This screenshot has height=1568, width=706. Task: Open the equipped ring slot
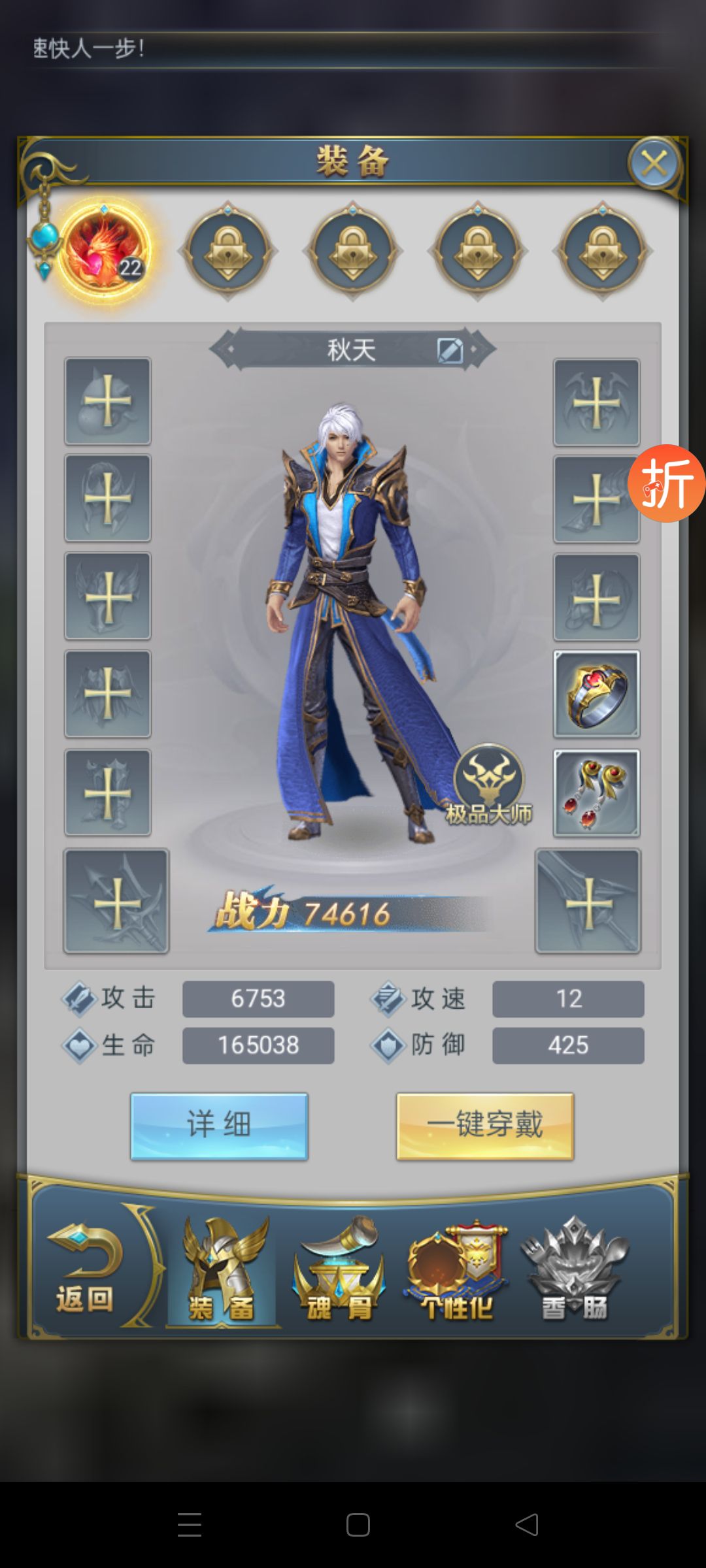coord(596,694)
